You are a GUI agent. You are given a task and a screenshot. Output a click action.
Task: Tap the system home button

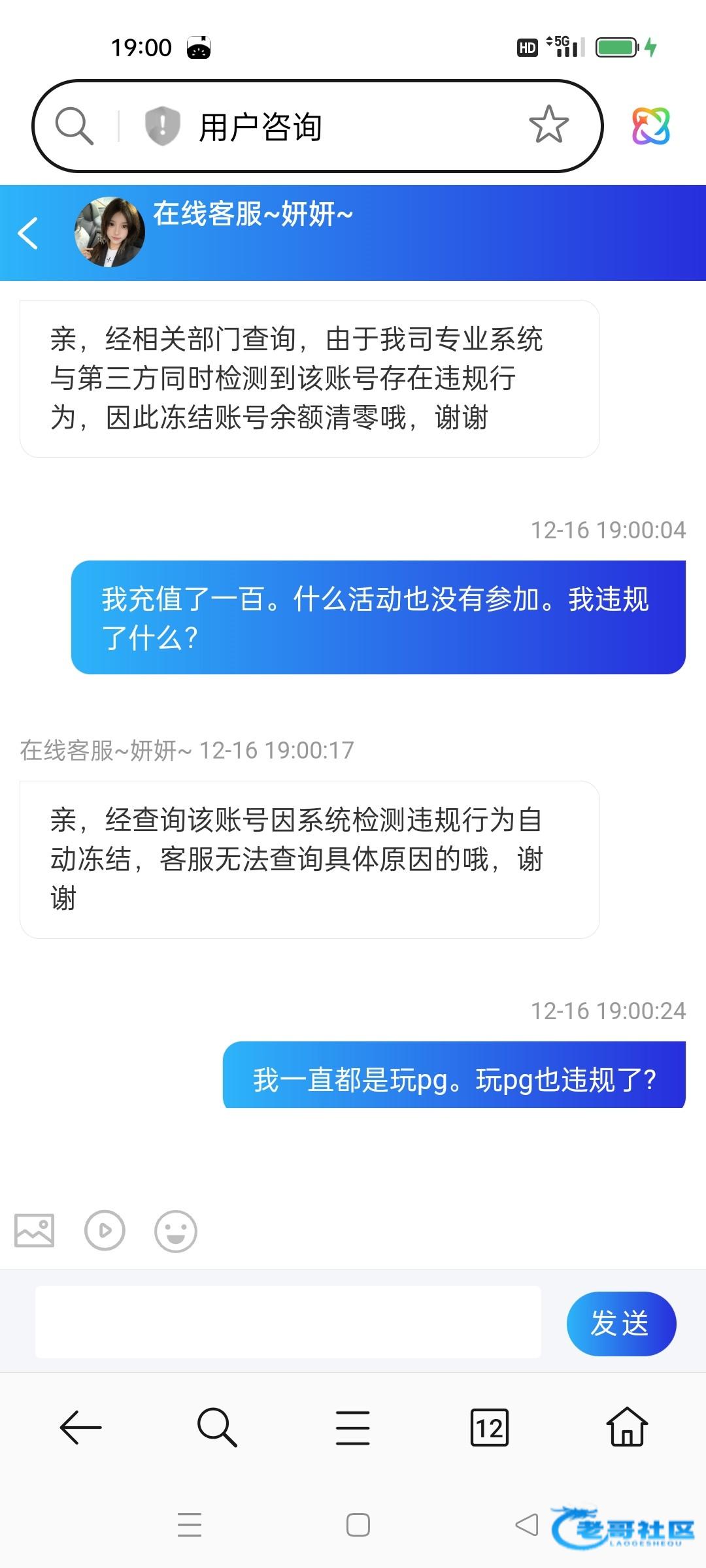click(x=358, y=1526)
